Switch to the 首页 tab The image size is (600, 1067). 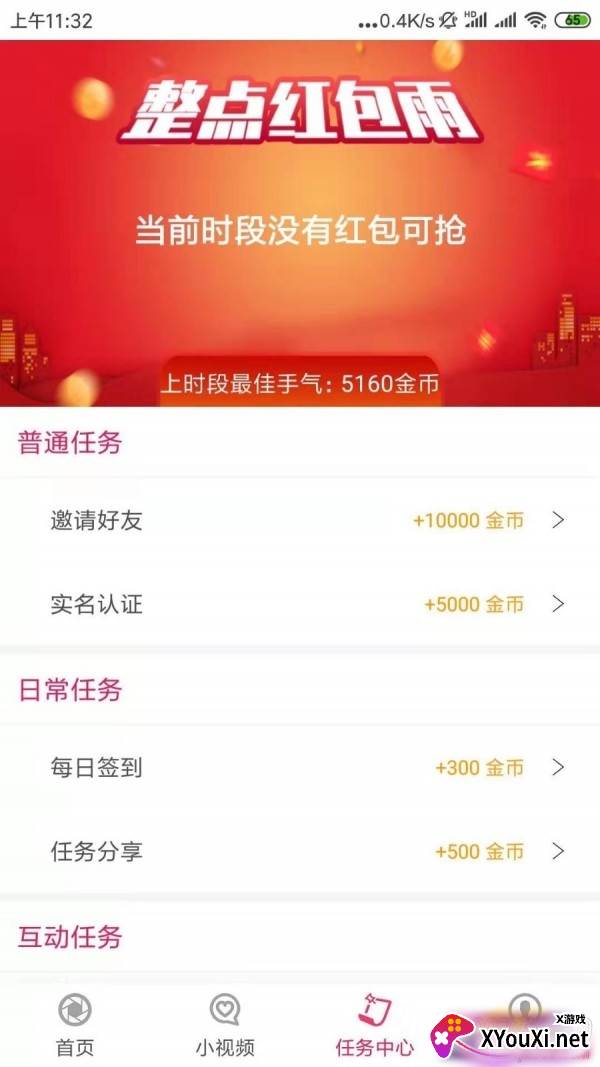75,1025
